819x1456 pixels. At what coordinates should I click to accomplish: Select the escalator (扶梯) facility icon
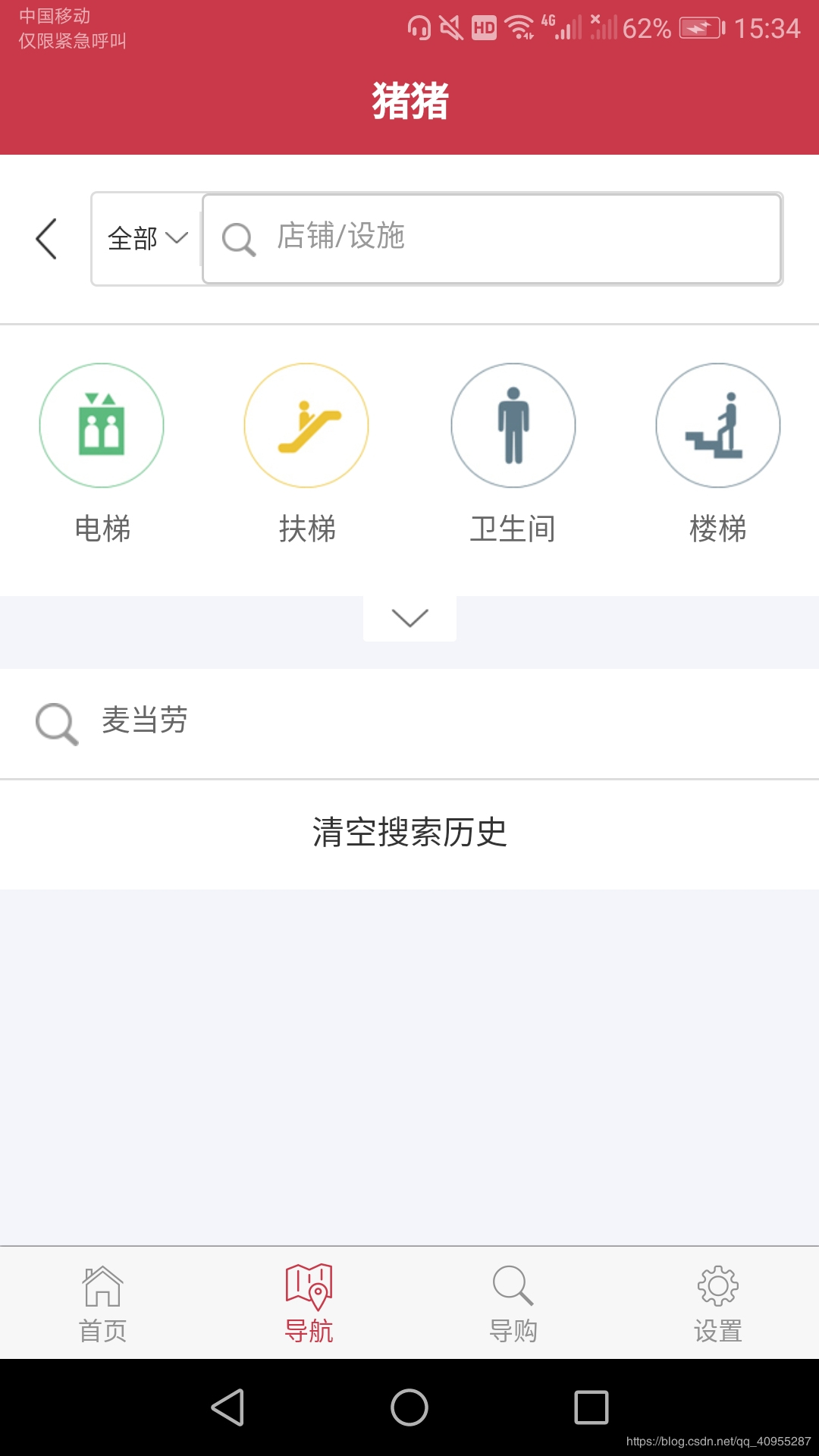306,426
